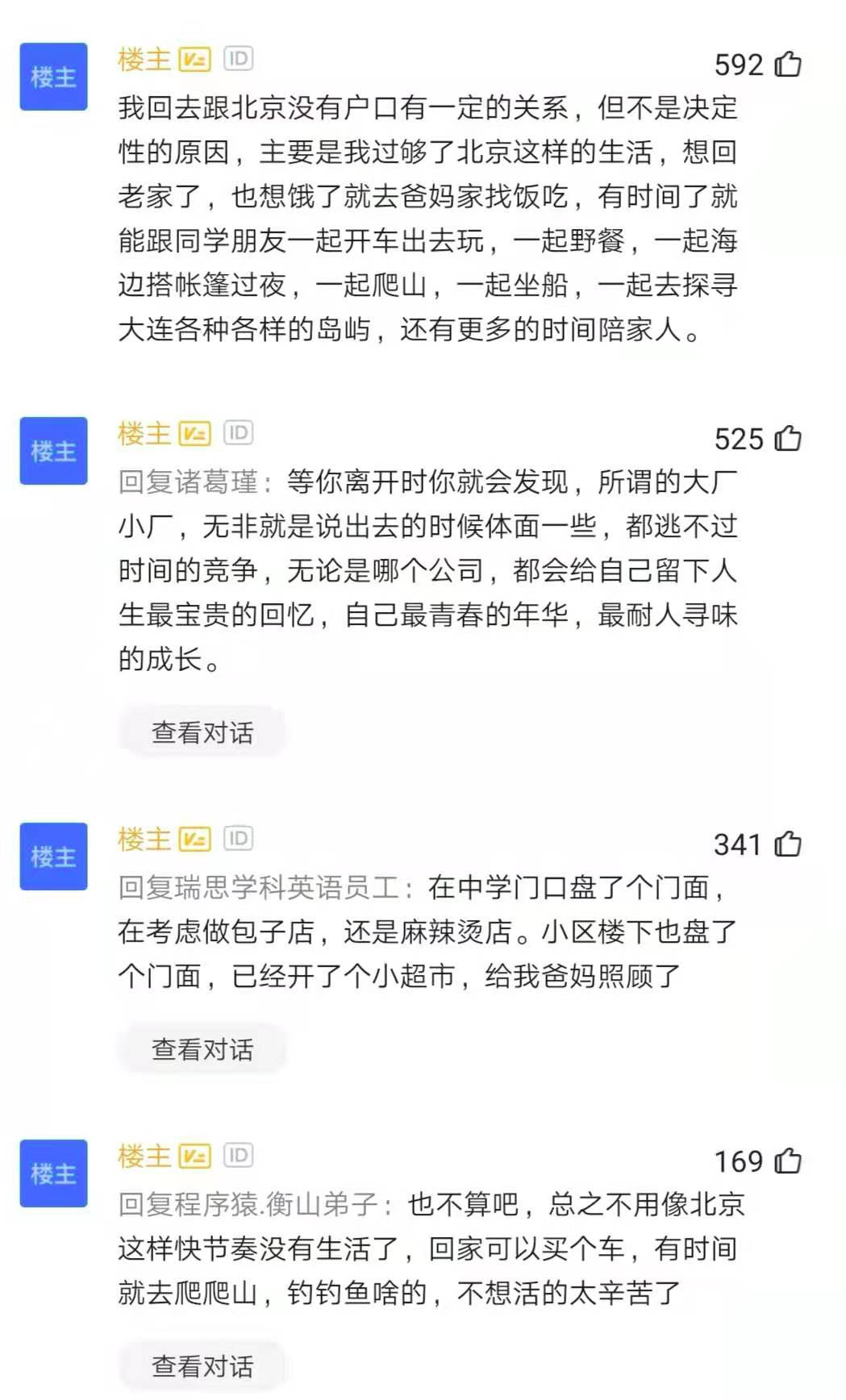The image size is (846, 1400).
Task: Open 查看对话 under reply to 程序猿.衡山弟子
Action: (202, 1365)
